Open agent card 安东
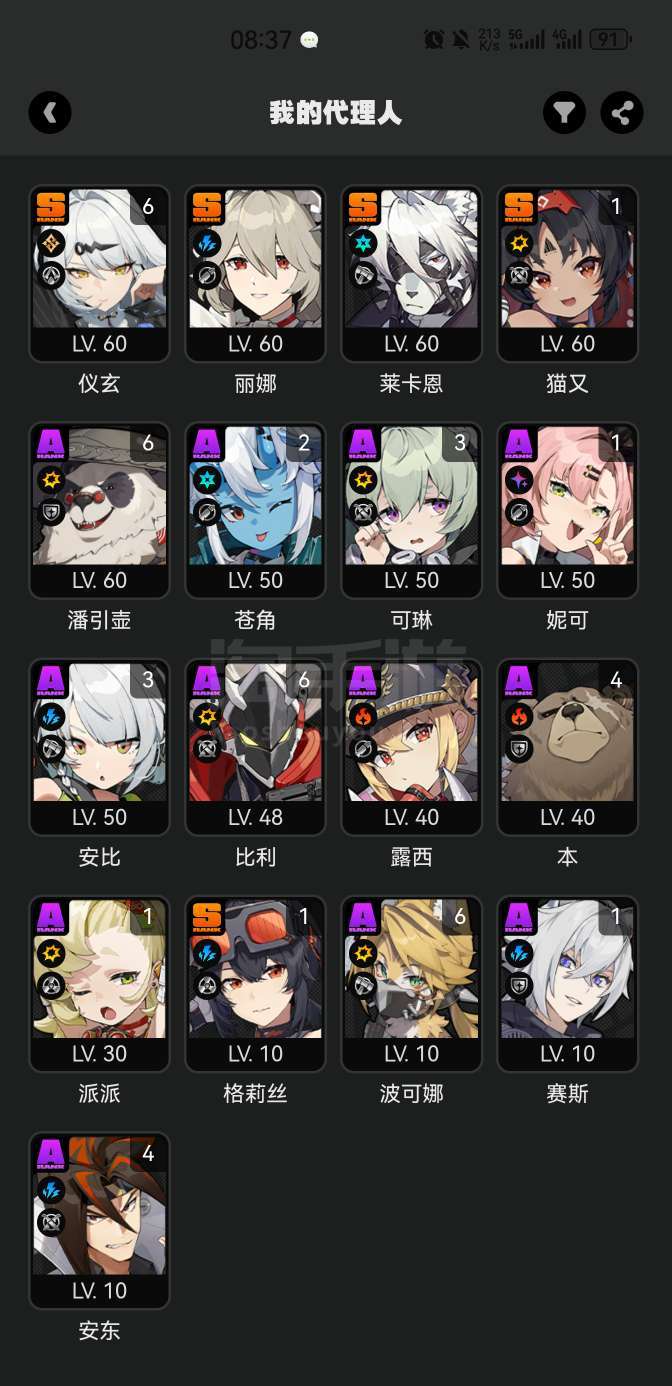672x1386 pixels. [x=99, y=1222]
